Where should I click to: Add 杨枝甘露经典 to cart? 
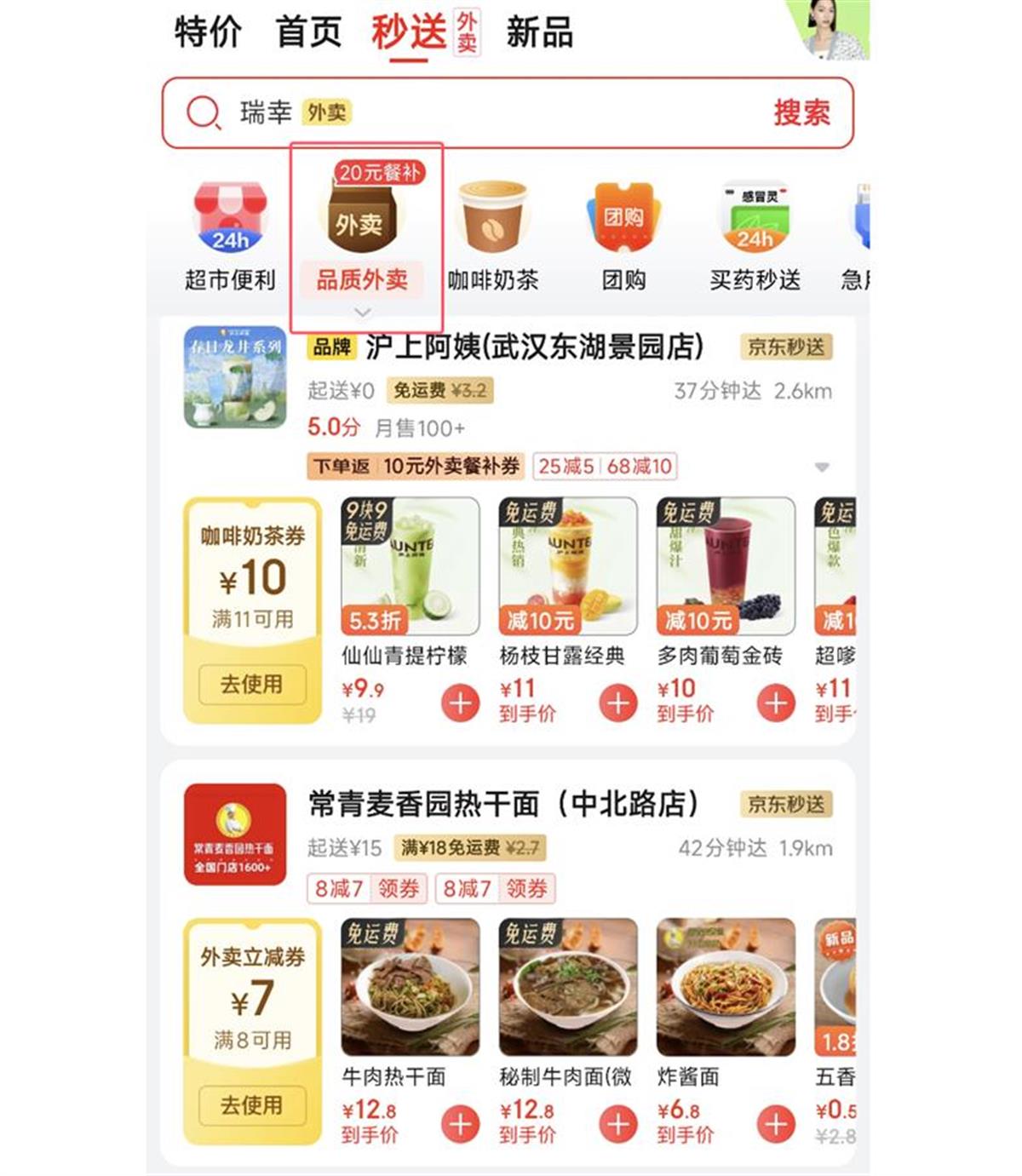point(618,703)
